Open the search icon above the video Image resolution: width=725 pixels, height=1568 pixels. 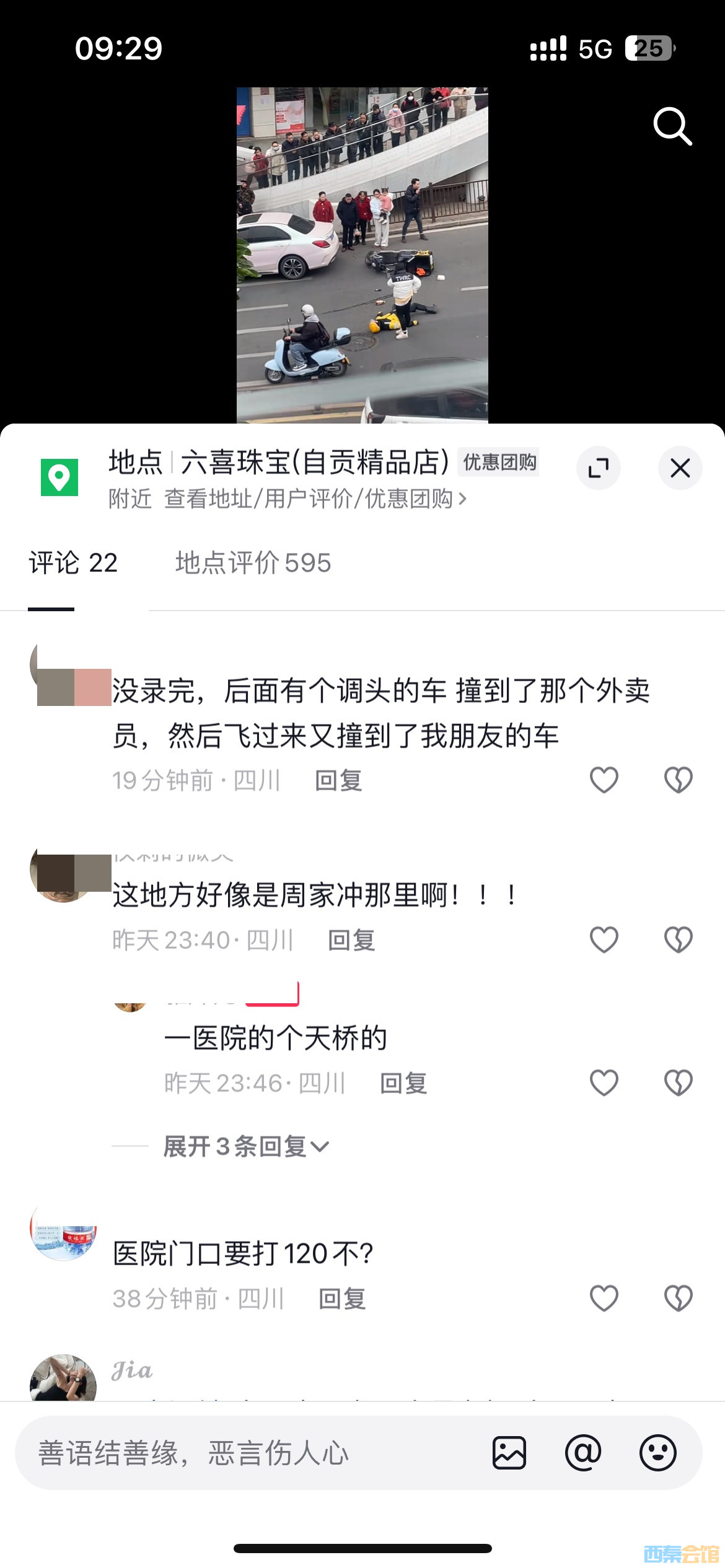tap(672, 126)
